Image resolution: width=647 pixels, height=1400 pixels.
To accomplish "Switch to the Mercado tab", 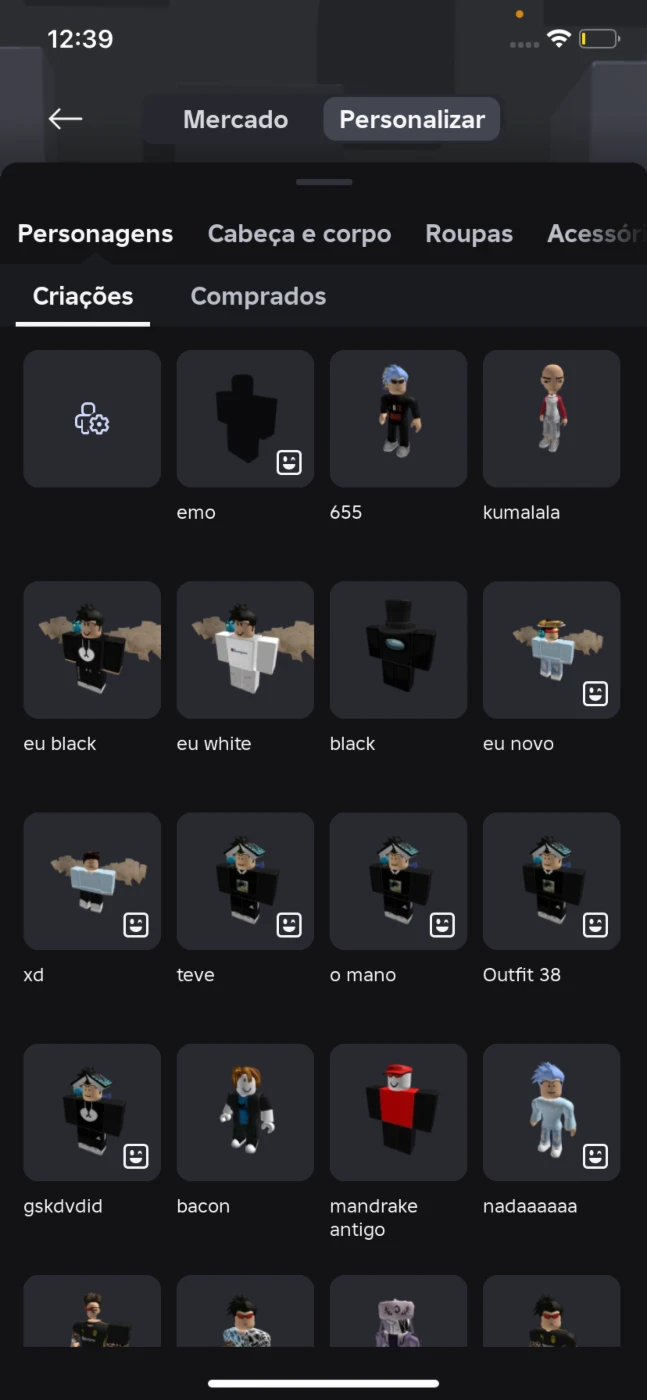I will point(235,119).
